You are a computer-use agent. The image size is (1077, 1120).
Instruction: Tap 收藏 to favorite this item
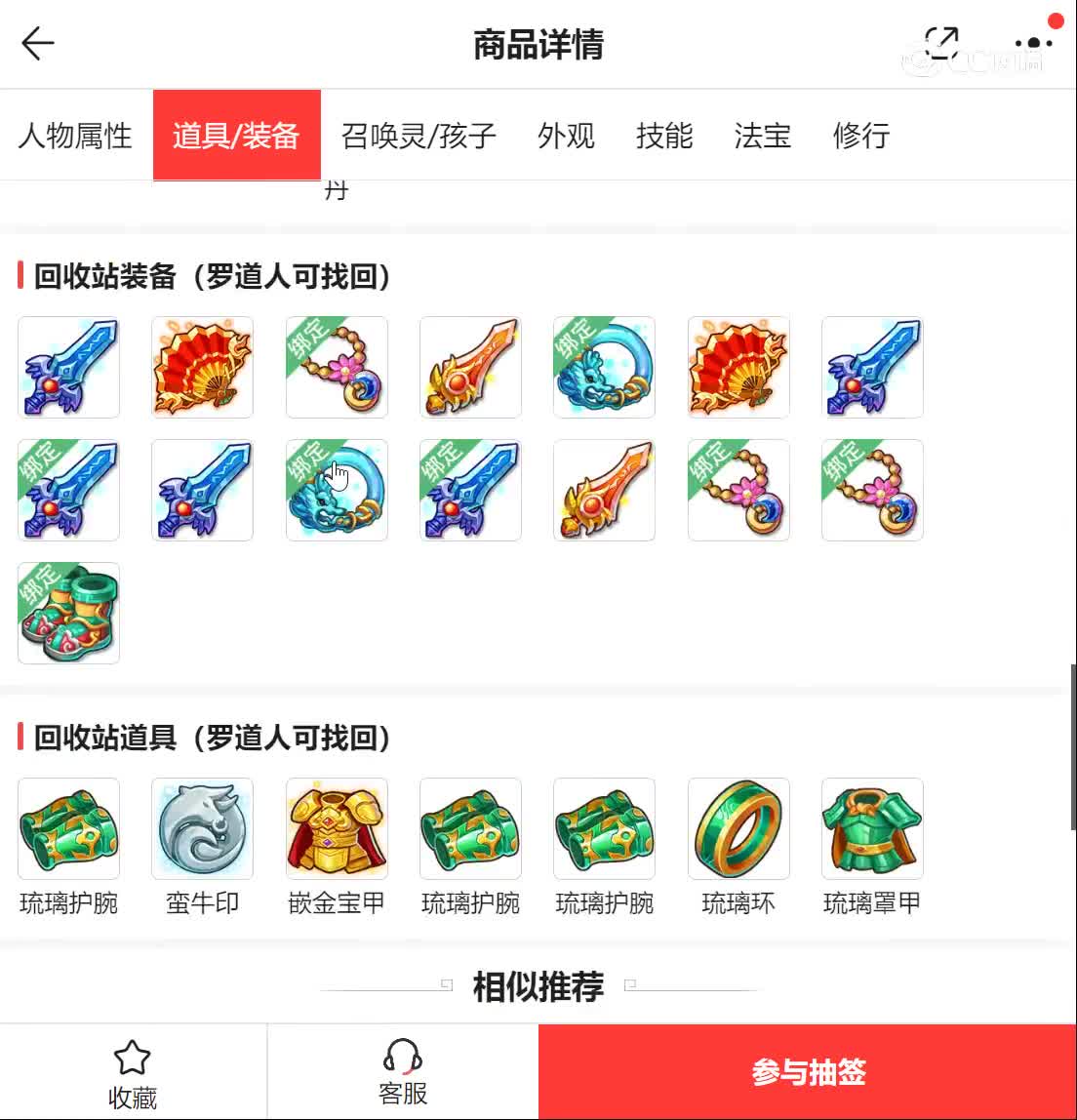pyautogui.click(x=133, y=1073)
